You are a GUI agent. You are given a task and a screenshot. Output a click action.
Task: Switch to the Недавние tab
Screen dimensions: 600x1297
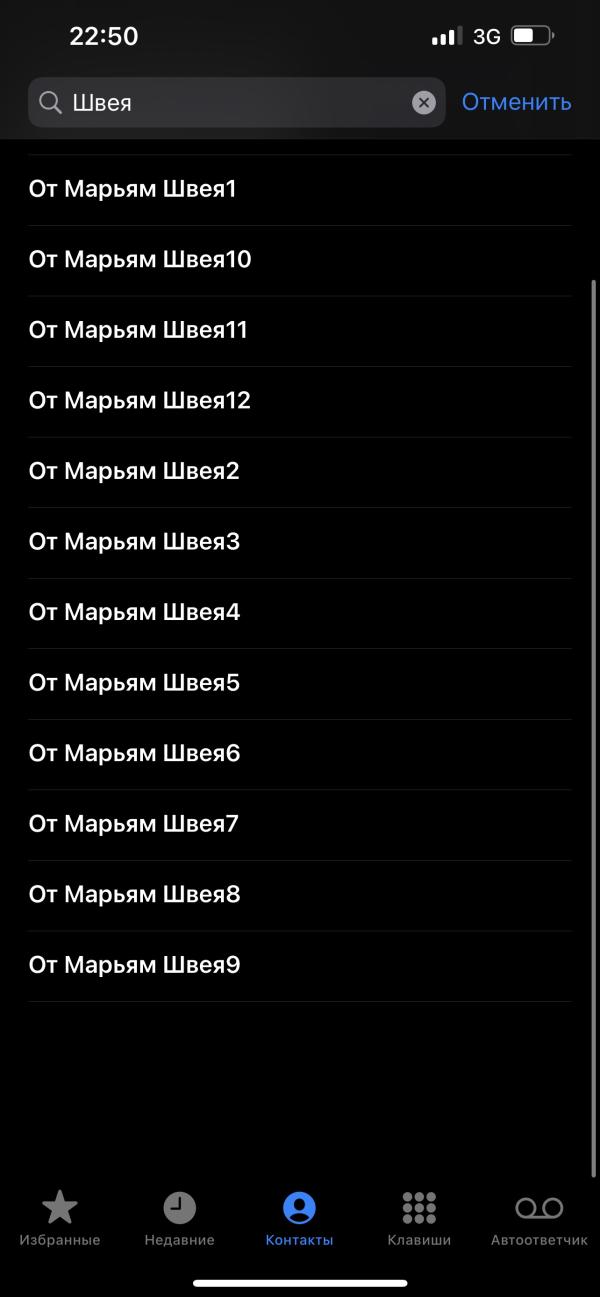point(180,1218)
